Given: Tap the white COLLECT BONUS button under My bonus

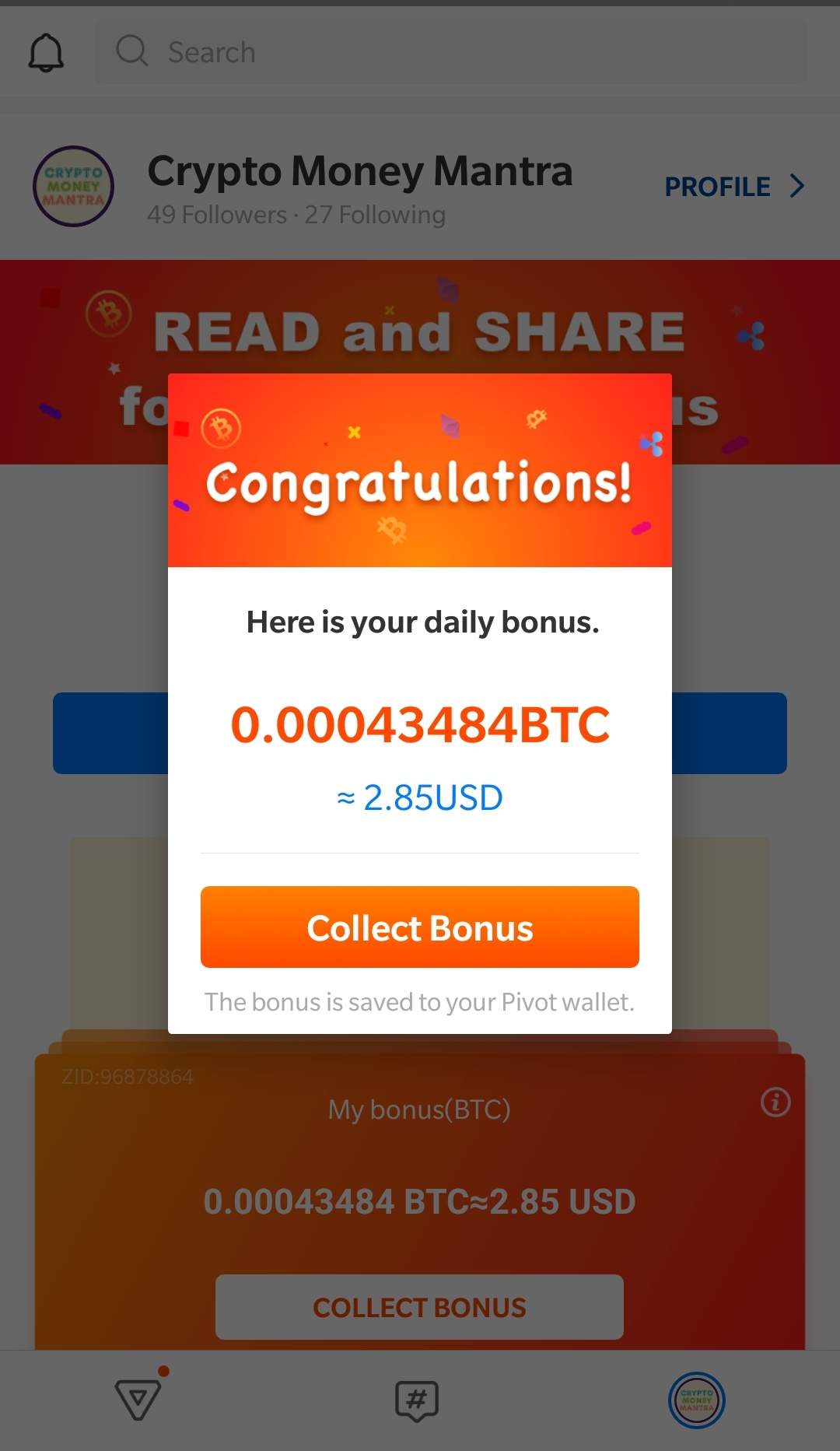Looking at the screenshot, I should (x=419, y=1307).
